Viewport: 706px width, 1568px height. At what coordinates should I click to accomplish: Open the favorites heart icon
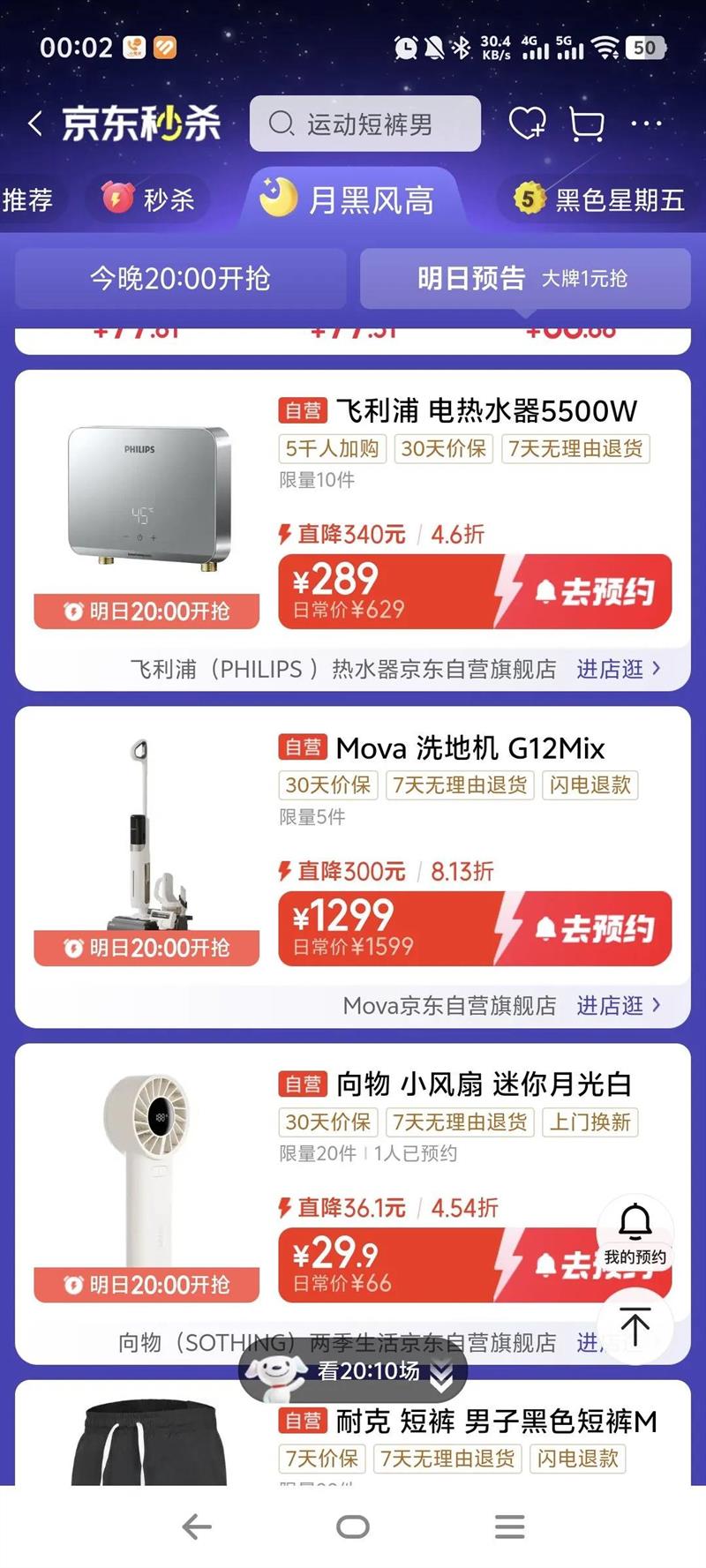[527, 124]
